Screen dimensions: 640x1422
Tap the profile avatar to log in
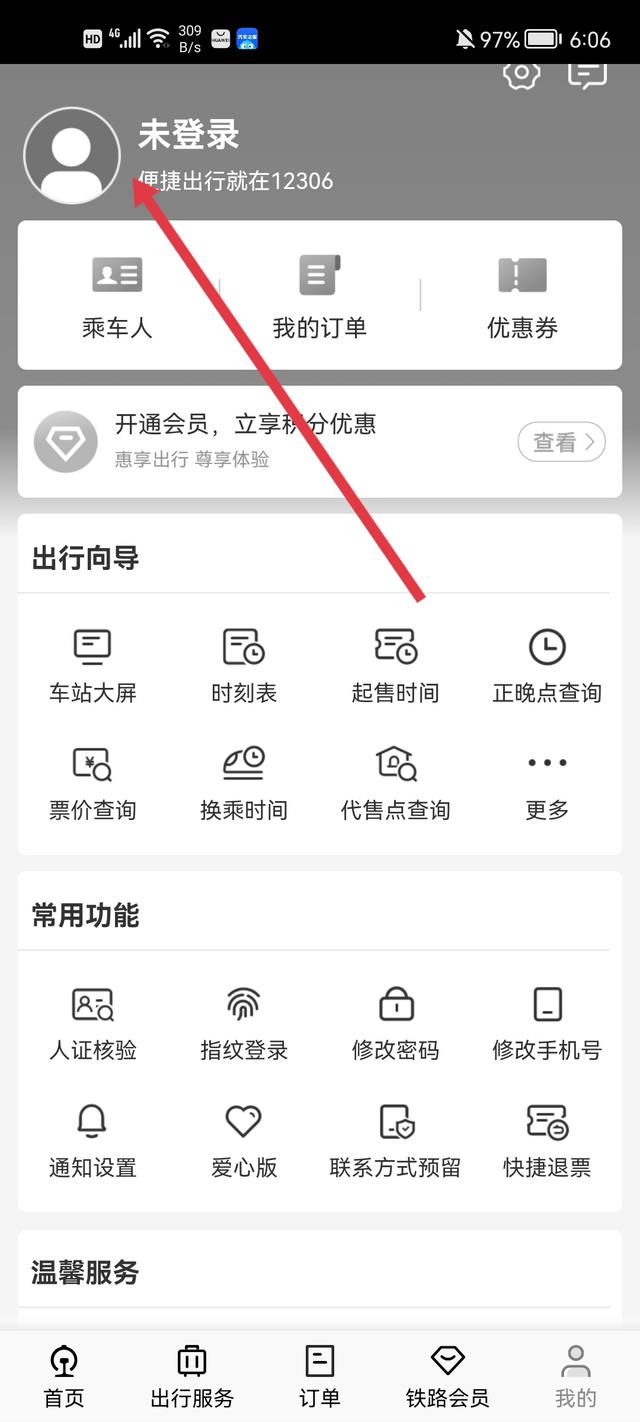[x=72, y=155]
